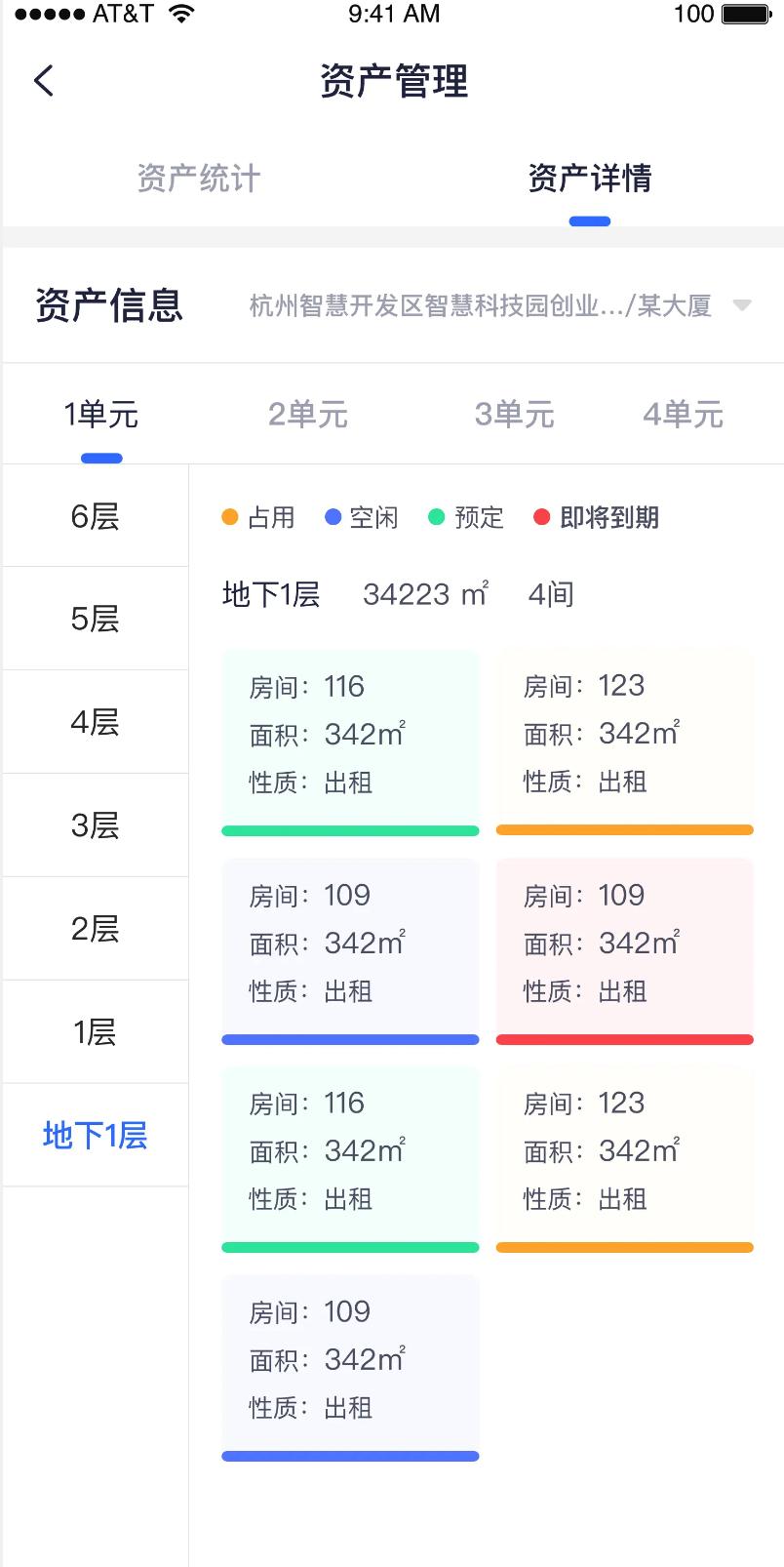Select the currently active 地下1层 floor

(95, 1135)
